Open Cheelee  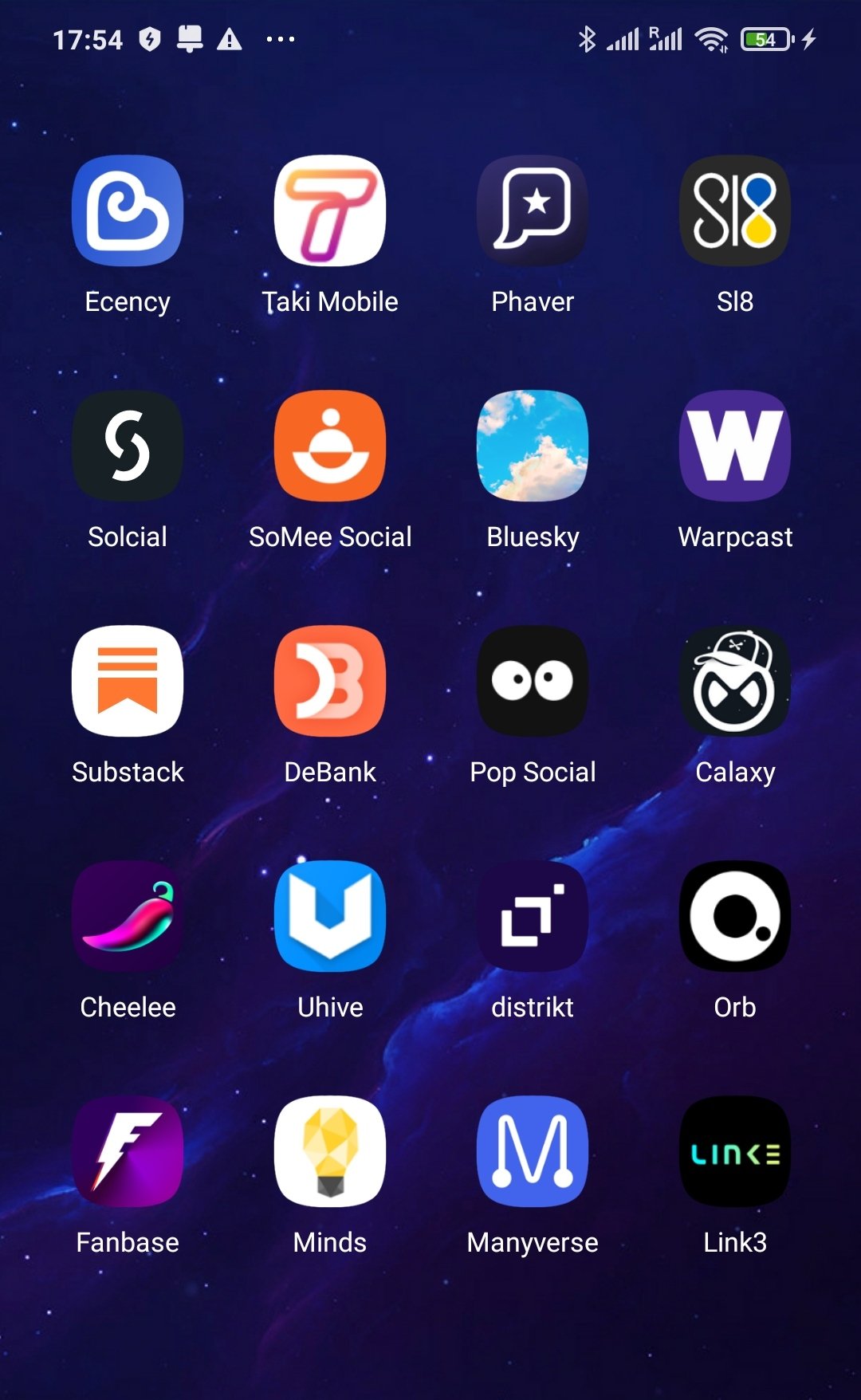128,917
